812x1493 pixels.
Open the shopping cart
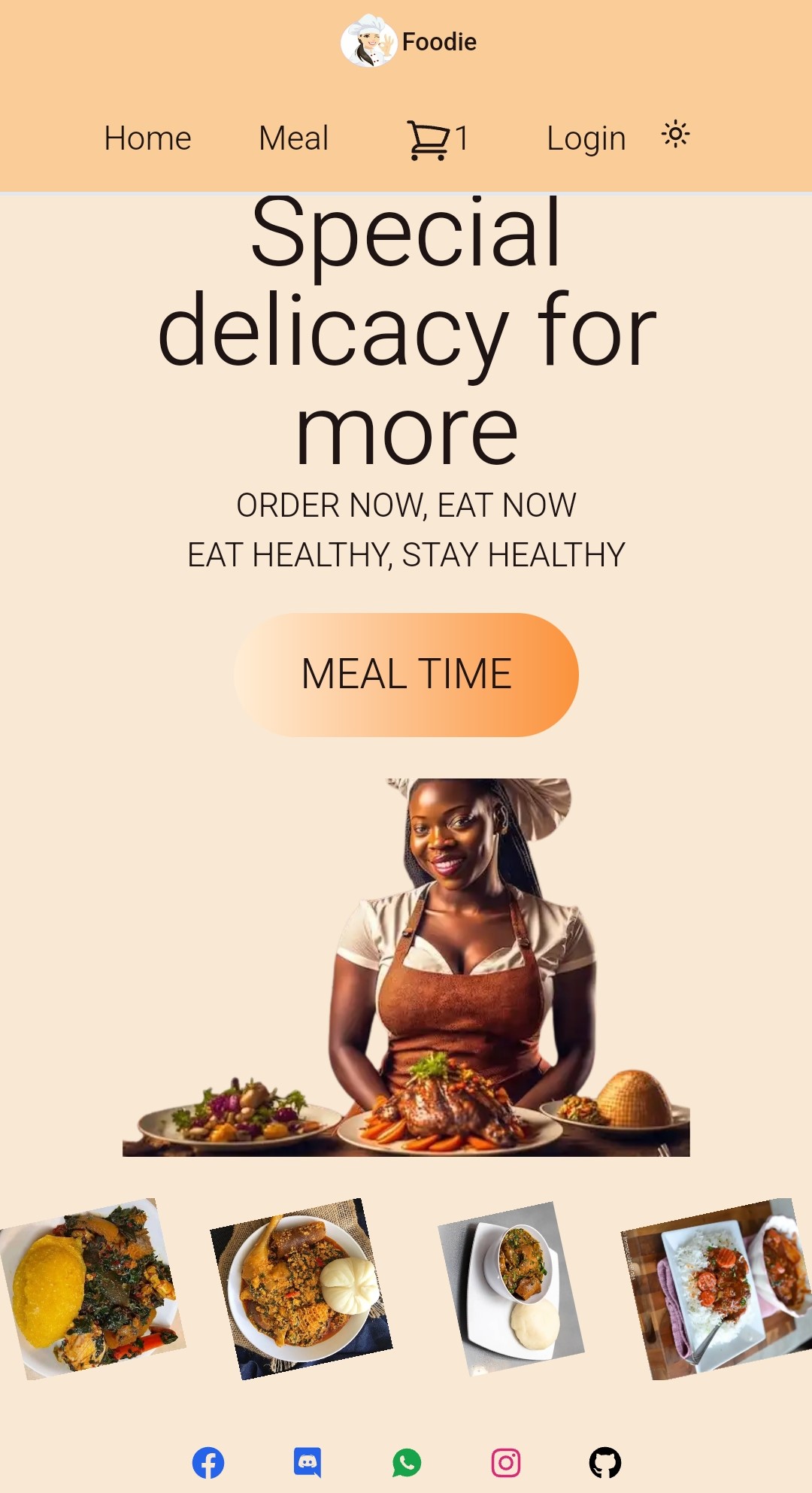coord(438,139)
